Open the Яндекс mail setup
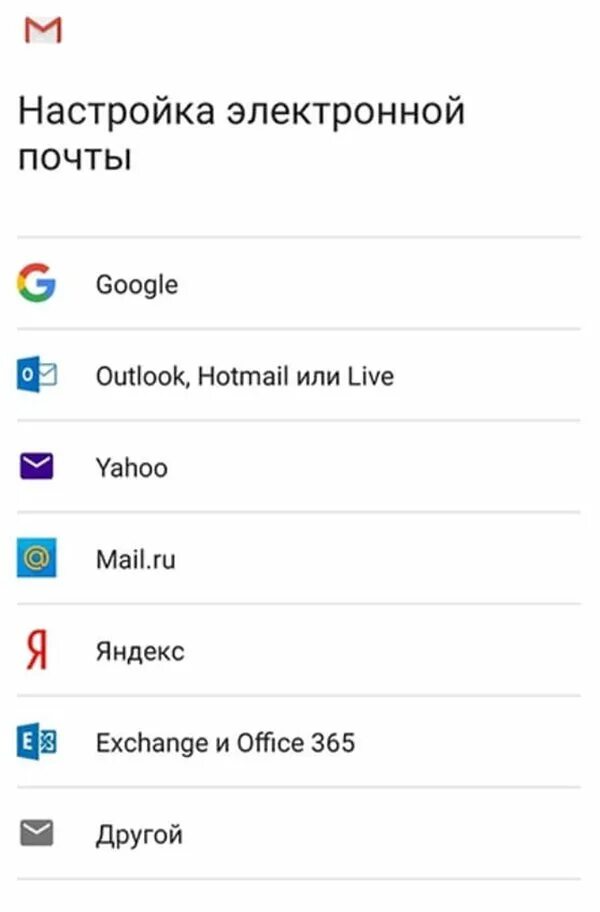The height and width of the screenshot is (912, 600). 139,652
